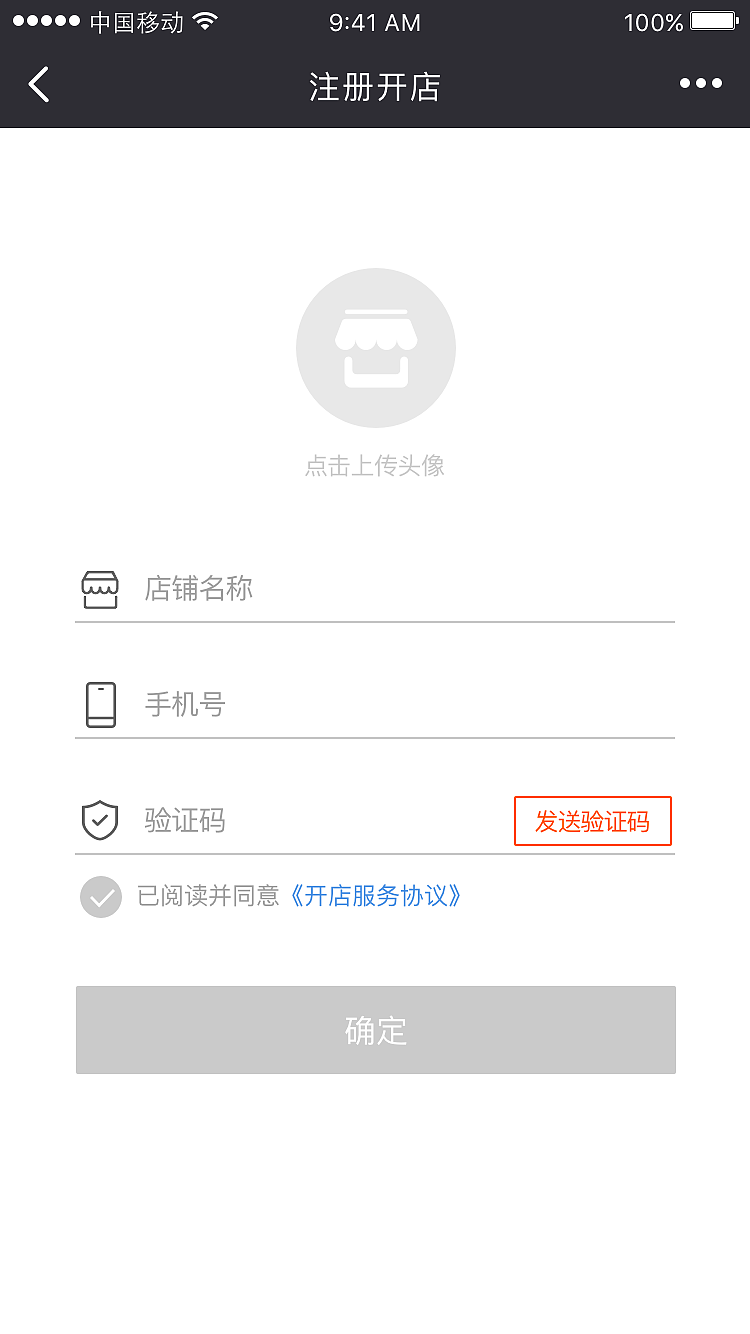
Task: Tap the battery indicator in status bar
Action: [712, 20]
